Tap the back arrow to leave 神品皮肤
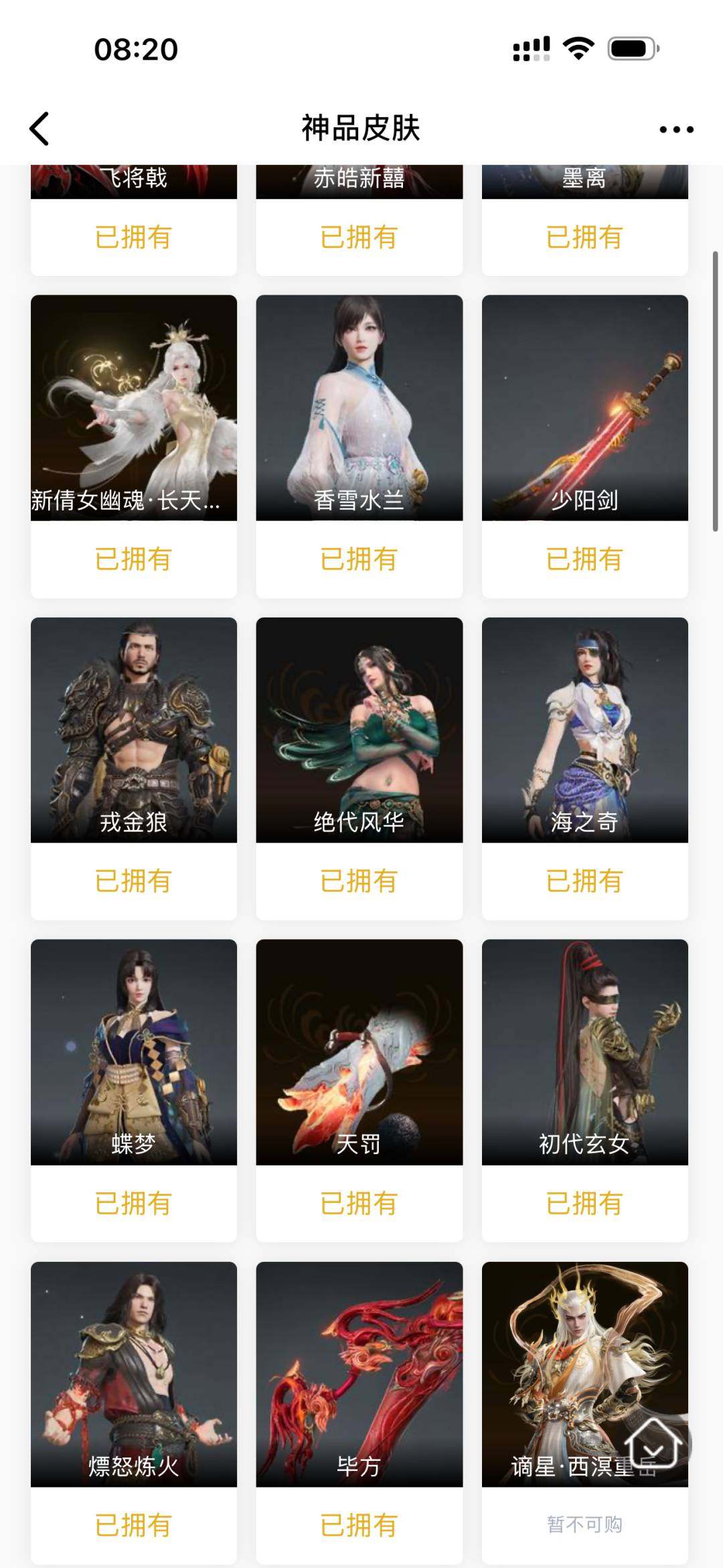 (x=40, y=129)
